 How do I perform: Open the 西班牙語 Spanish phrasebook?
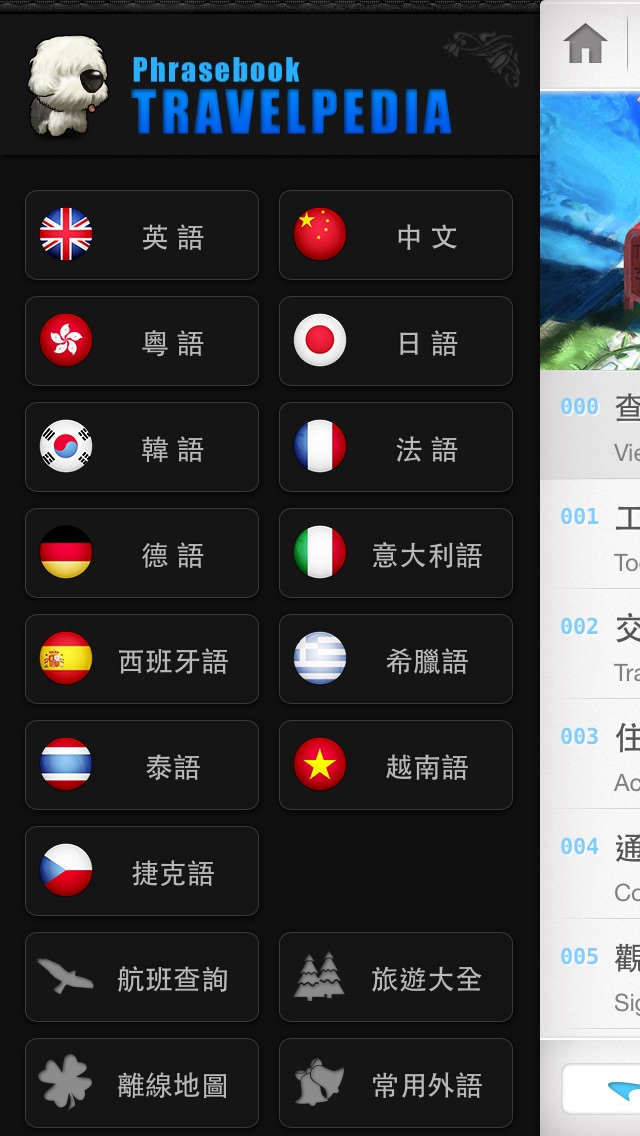pos(142,659)
